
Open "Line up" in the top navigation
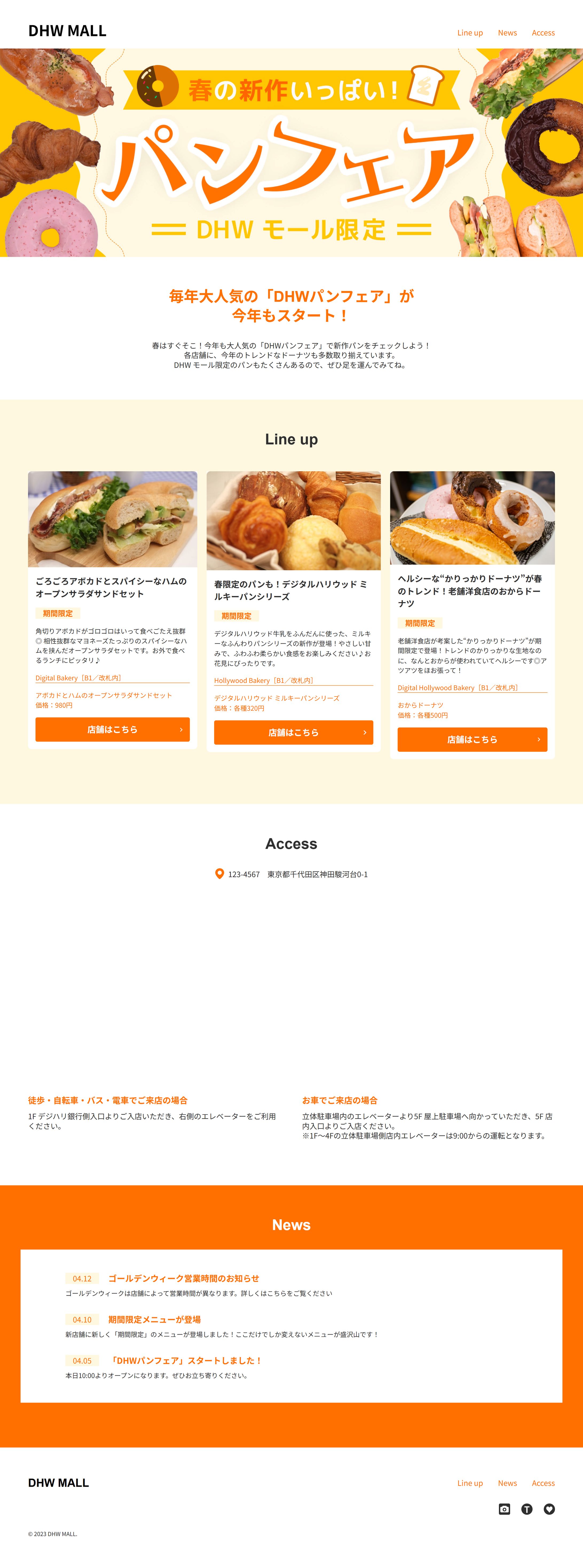470,33
